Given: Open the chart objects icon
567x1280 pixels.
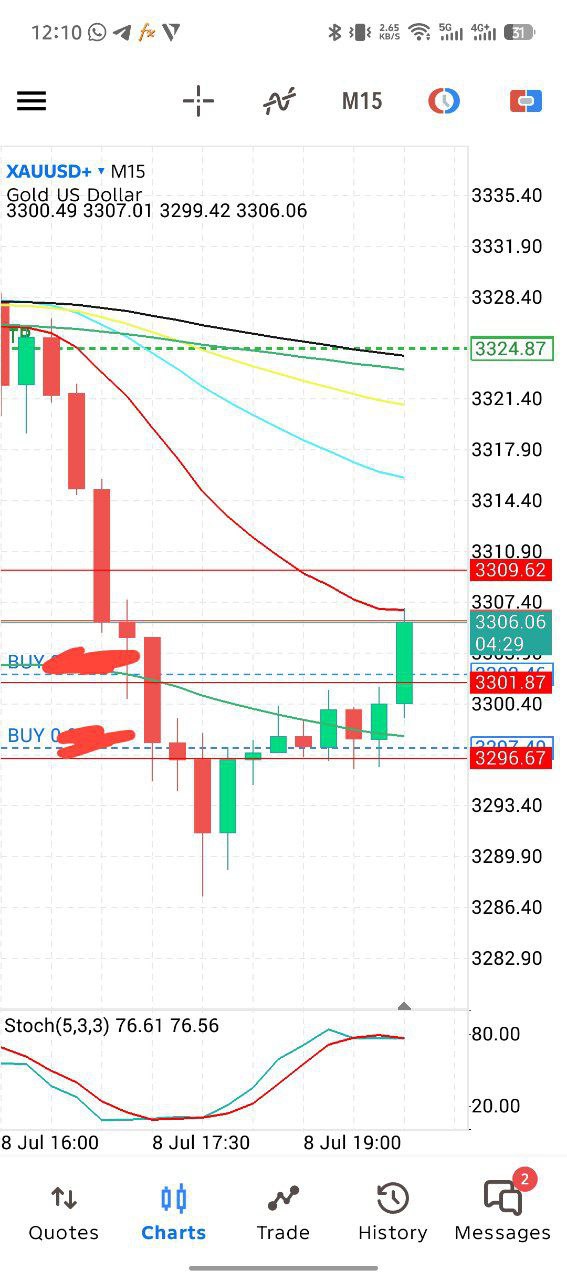Looking at the screenshot, I should [444, 101].
